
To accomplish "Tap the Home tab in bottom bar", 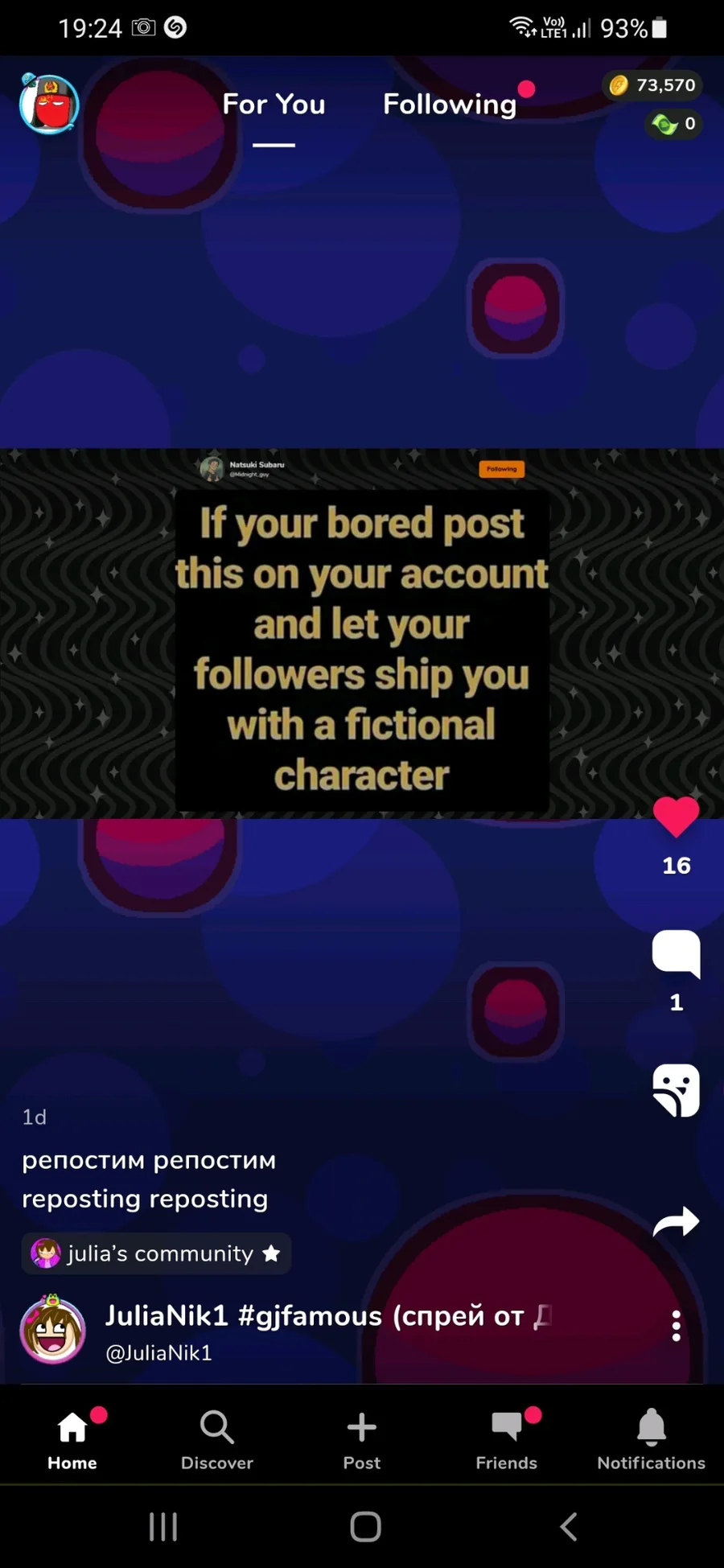I will click(72, 1440).
